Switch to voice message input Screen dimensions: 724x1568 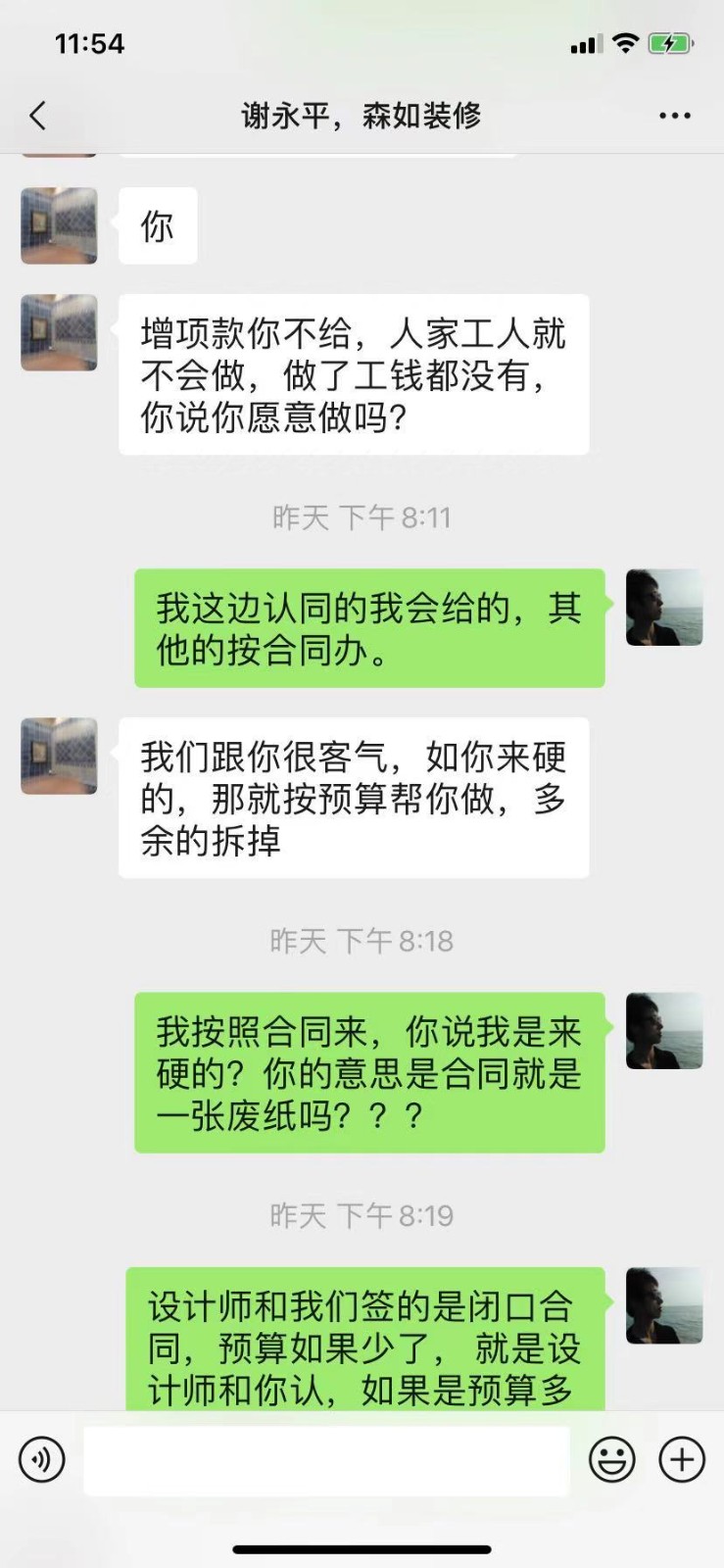[41, 1459]
